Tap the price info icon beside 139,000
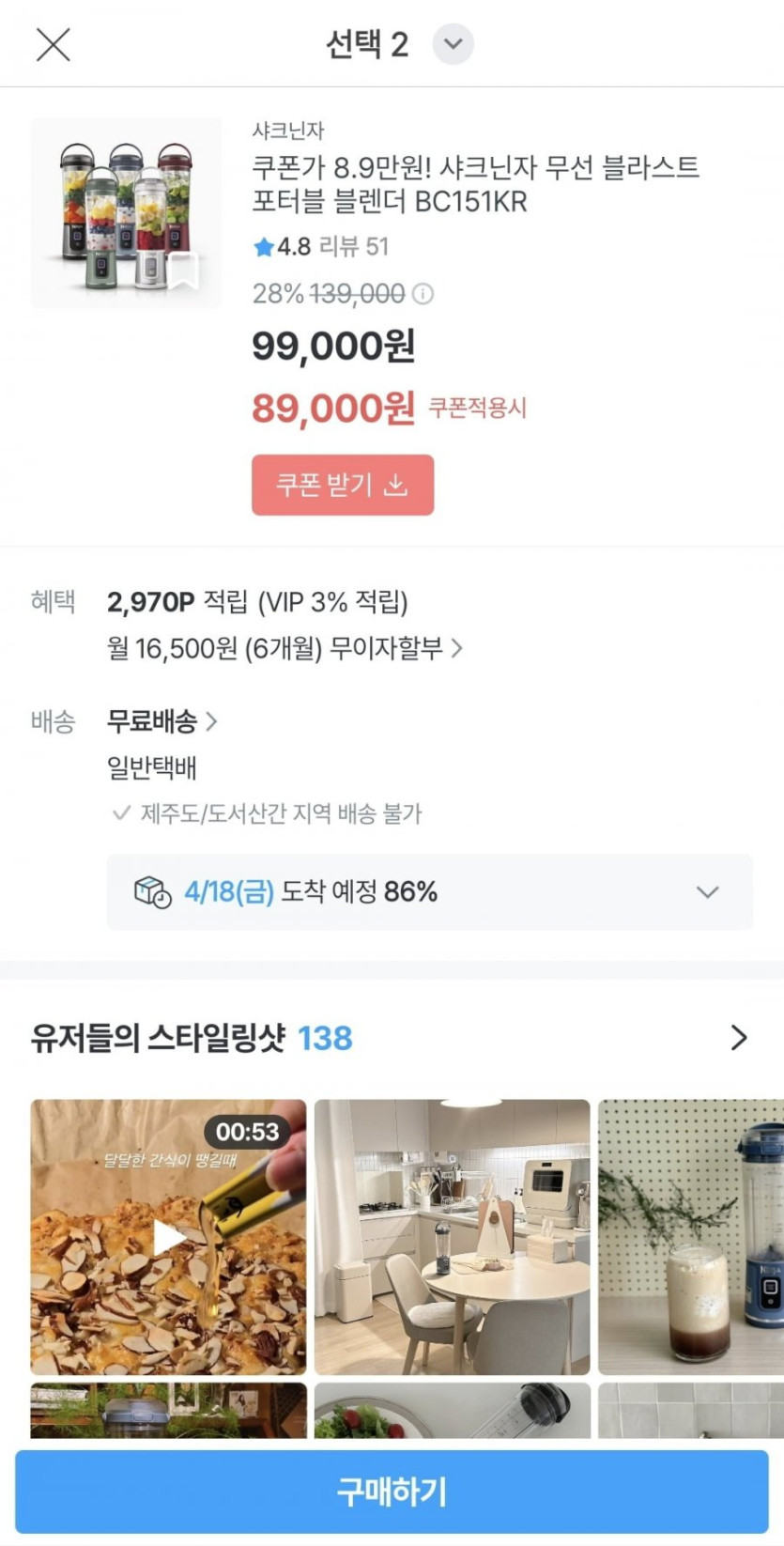The image size is (784, 1546). click(x=423, y=294)
